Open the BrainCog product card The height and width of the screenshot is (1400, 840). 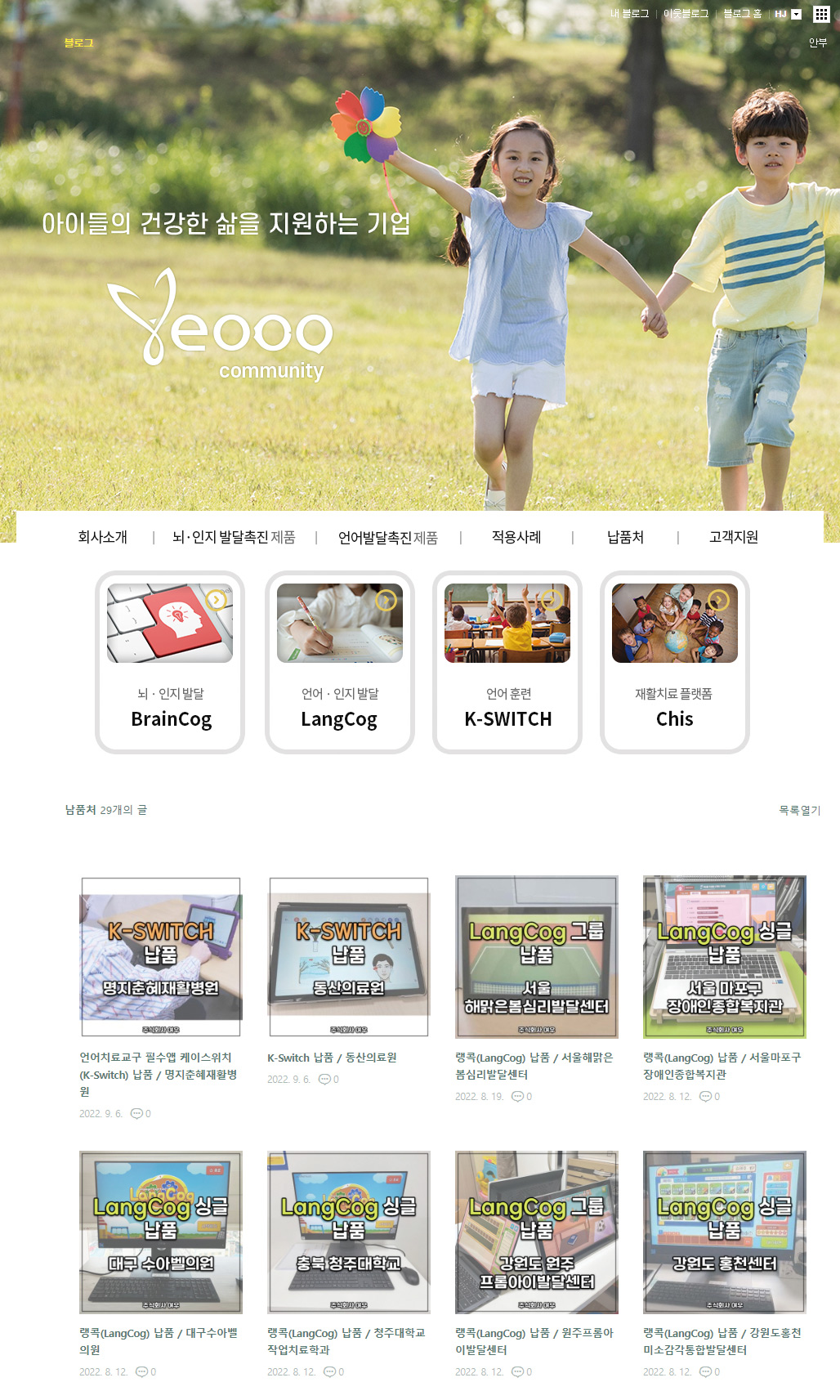click(x=170, y=662)
